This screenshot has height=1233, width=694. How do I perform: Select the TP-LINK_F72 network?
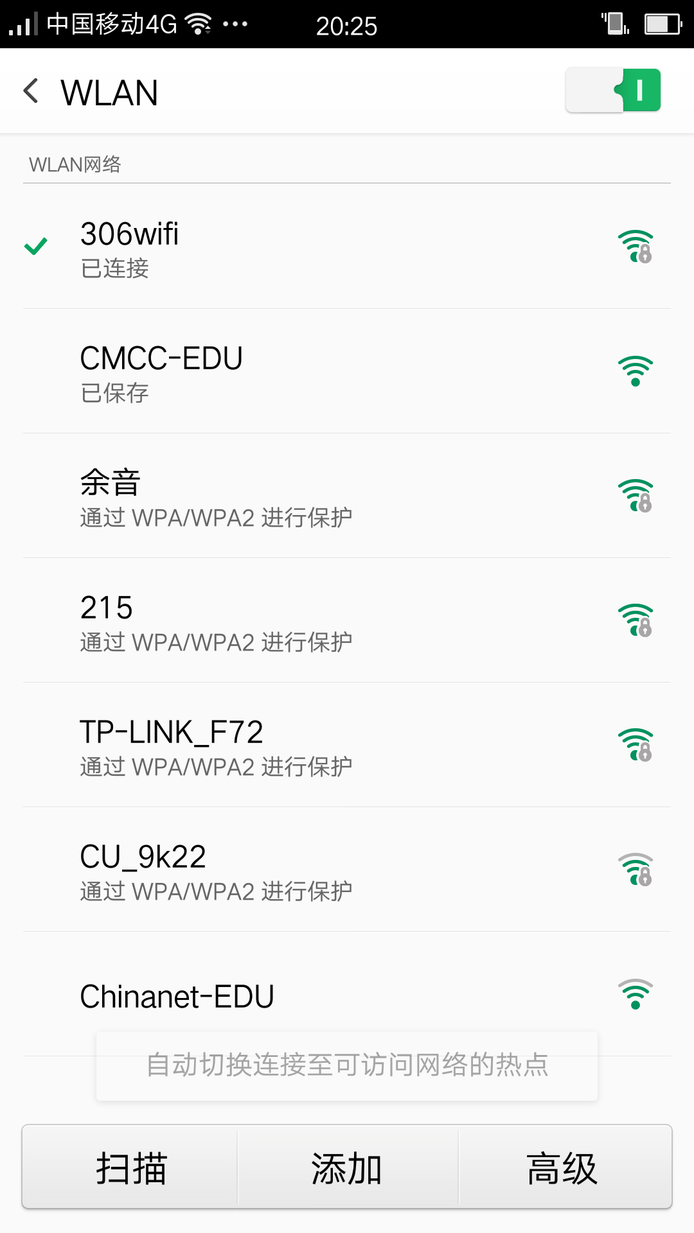pyautogui.click(x=346, y=745)
